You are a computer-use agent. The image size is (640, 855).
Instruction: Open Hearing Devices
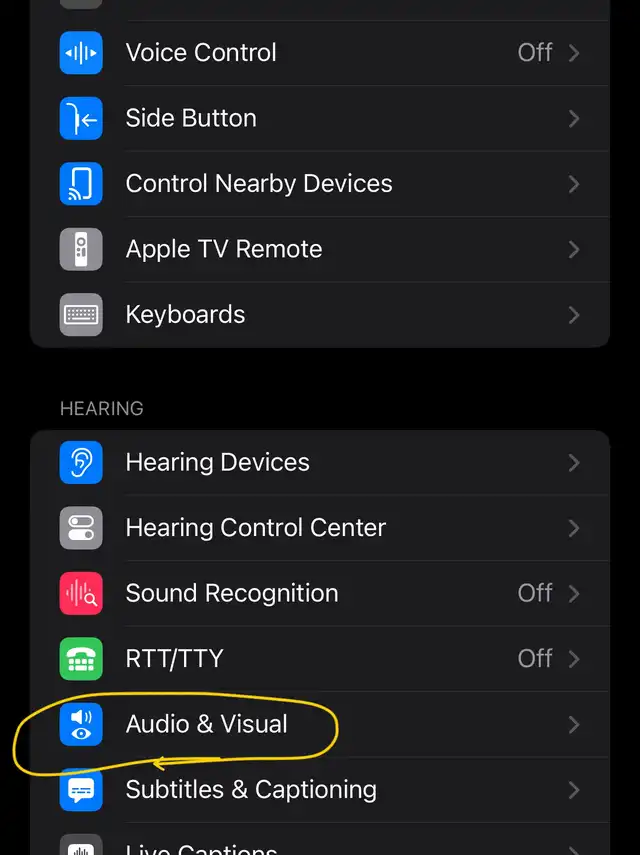[x=320, y=463]
